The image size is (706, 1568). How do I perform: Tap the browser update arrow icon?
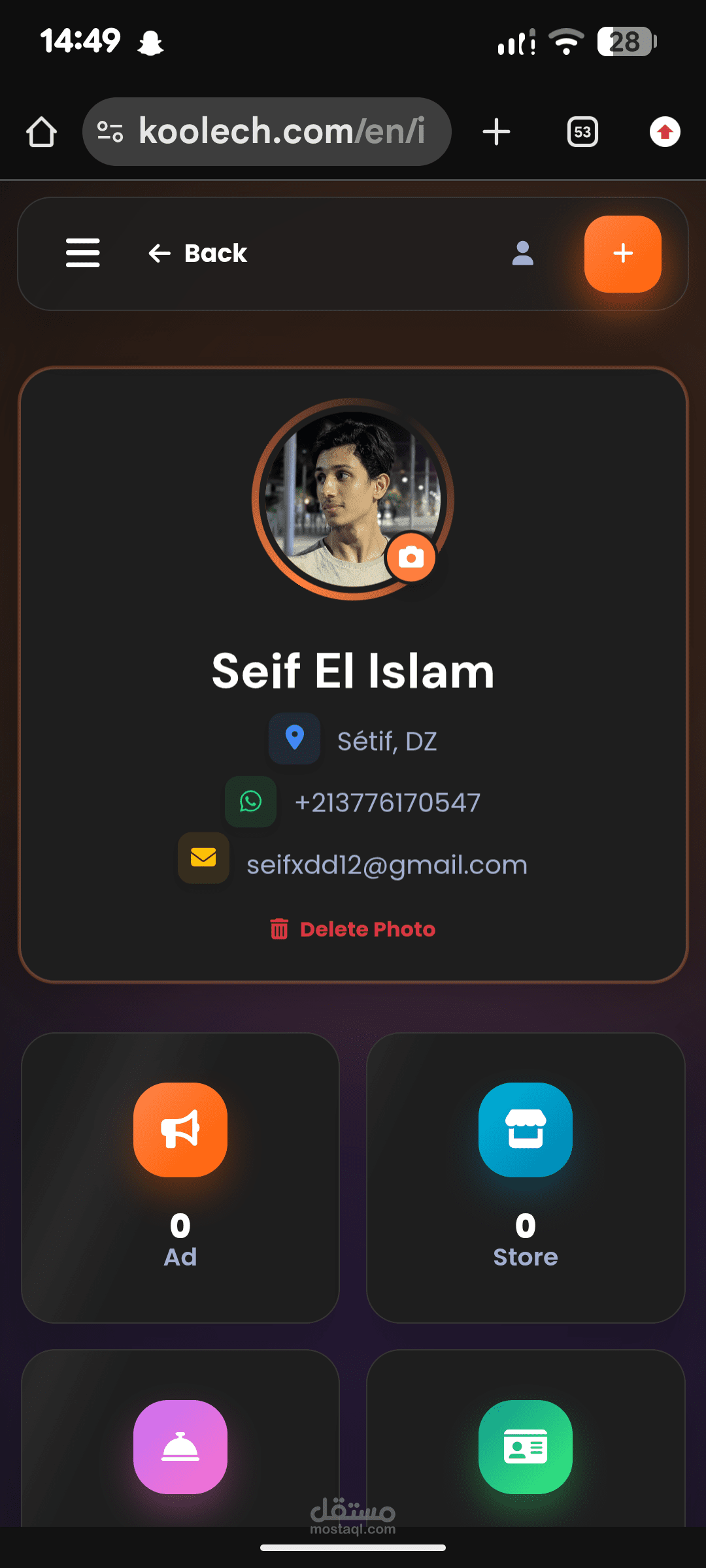tap(665, 132)
